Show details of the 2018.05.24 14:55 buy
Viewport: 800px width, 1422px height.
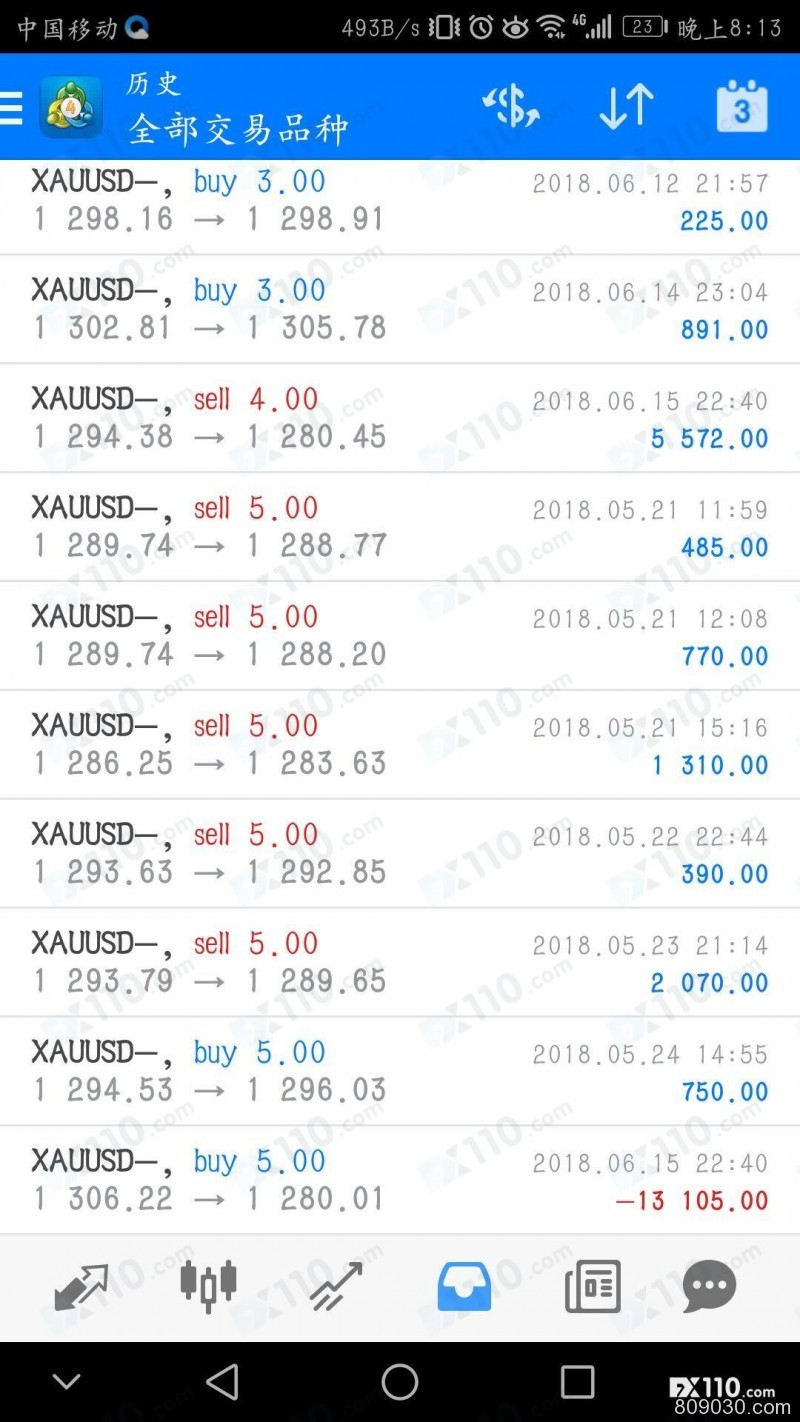point(400,1071)
